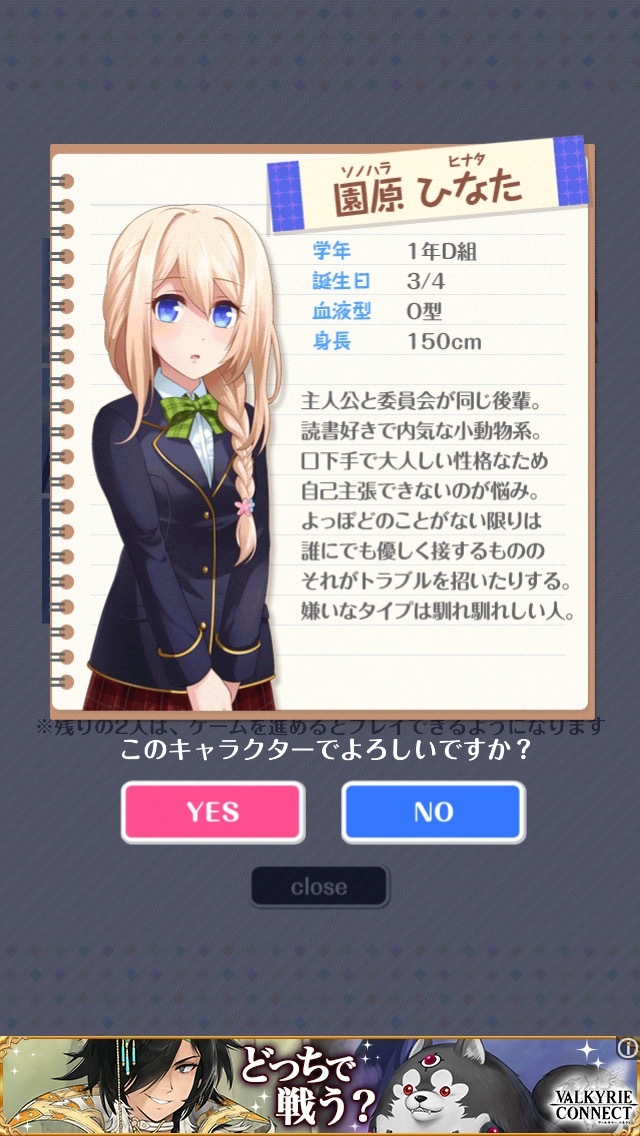The height and width of the screenshot is (1136, 640).
Task: Open the ad info icon
Action: (x=627, y=1047)
